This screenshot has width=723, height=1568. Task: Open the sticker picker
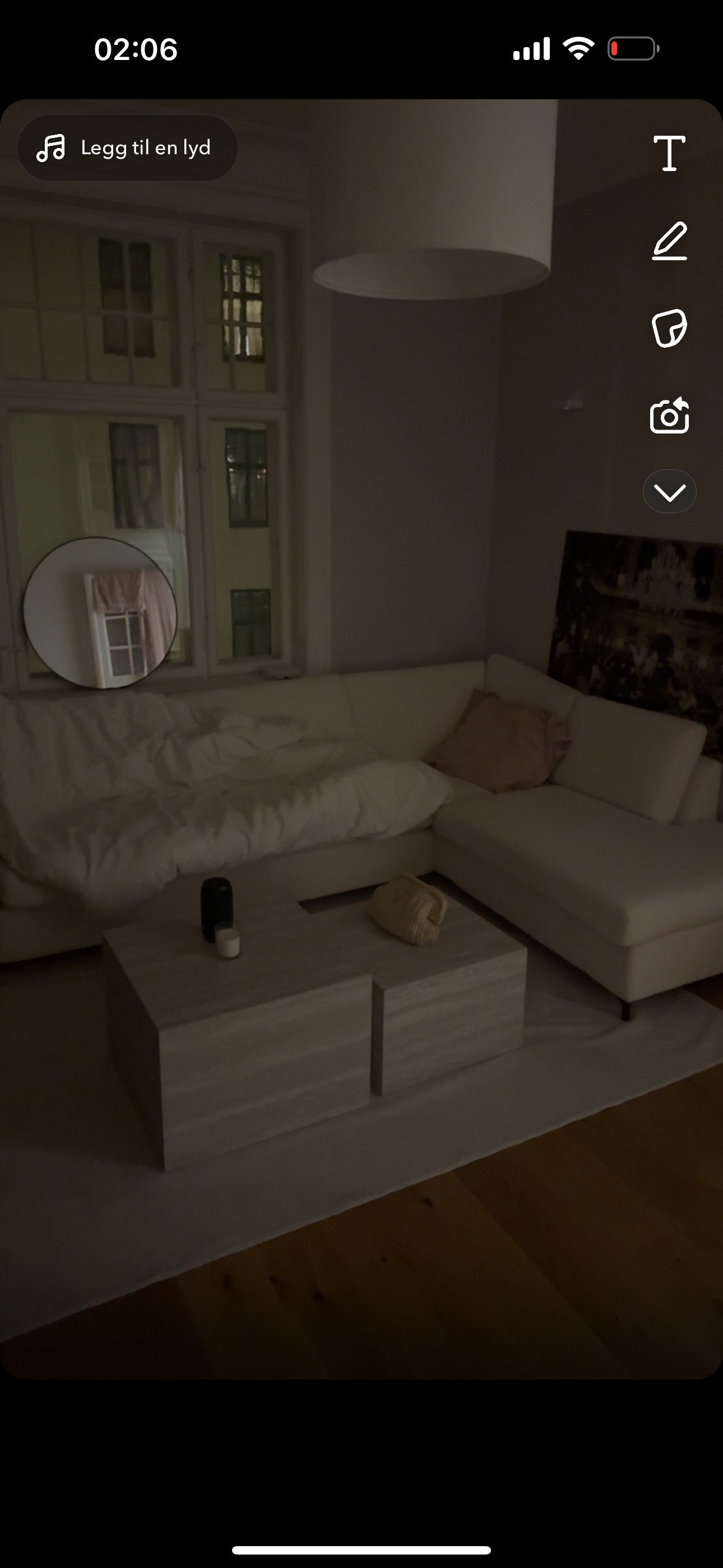(669, 329)
